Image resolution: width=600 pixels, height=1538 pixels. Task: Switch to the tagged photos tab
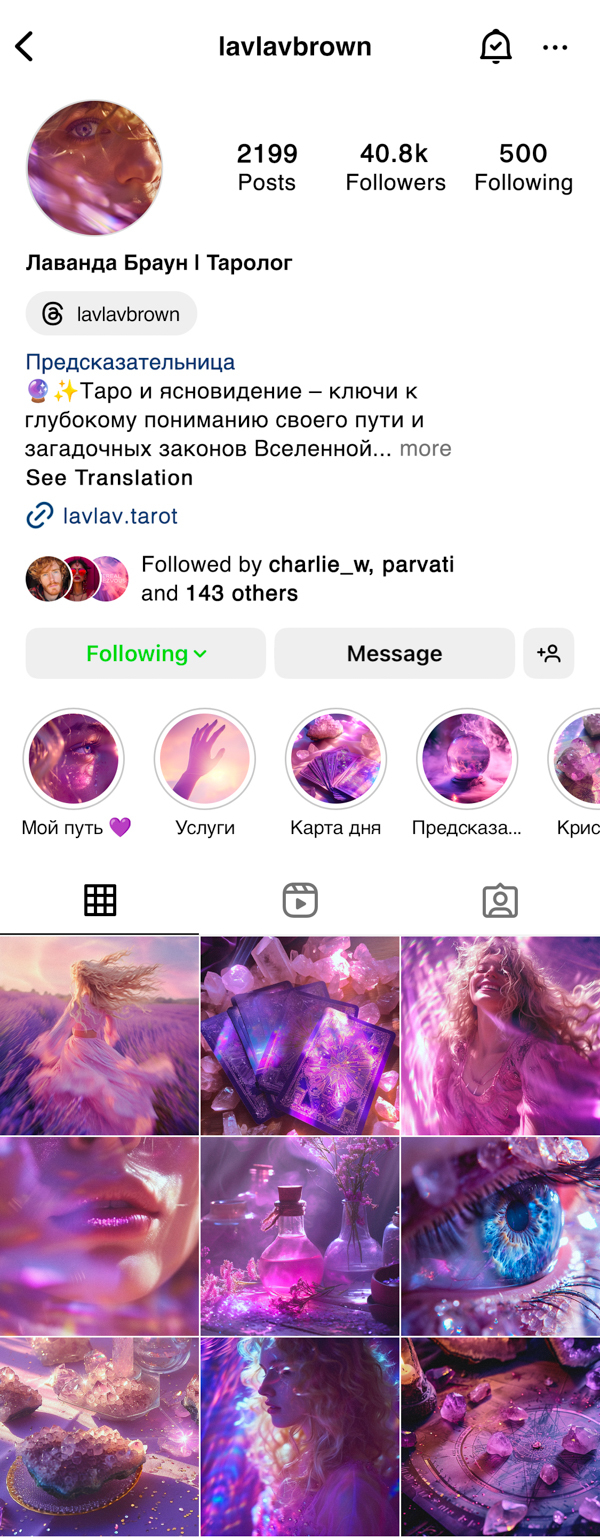[x=500, y=900]
